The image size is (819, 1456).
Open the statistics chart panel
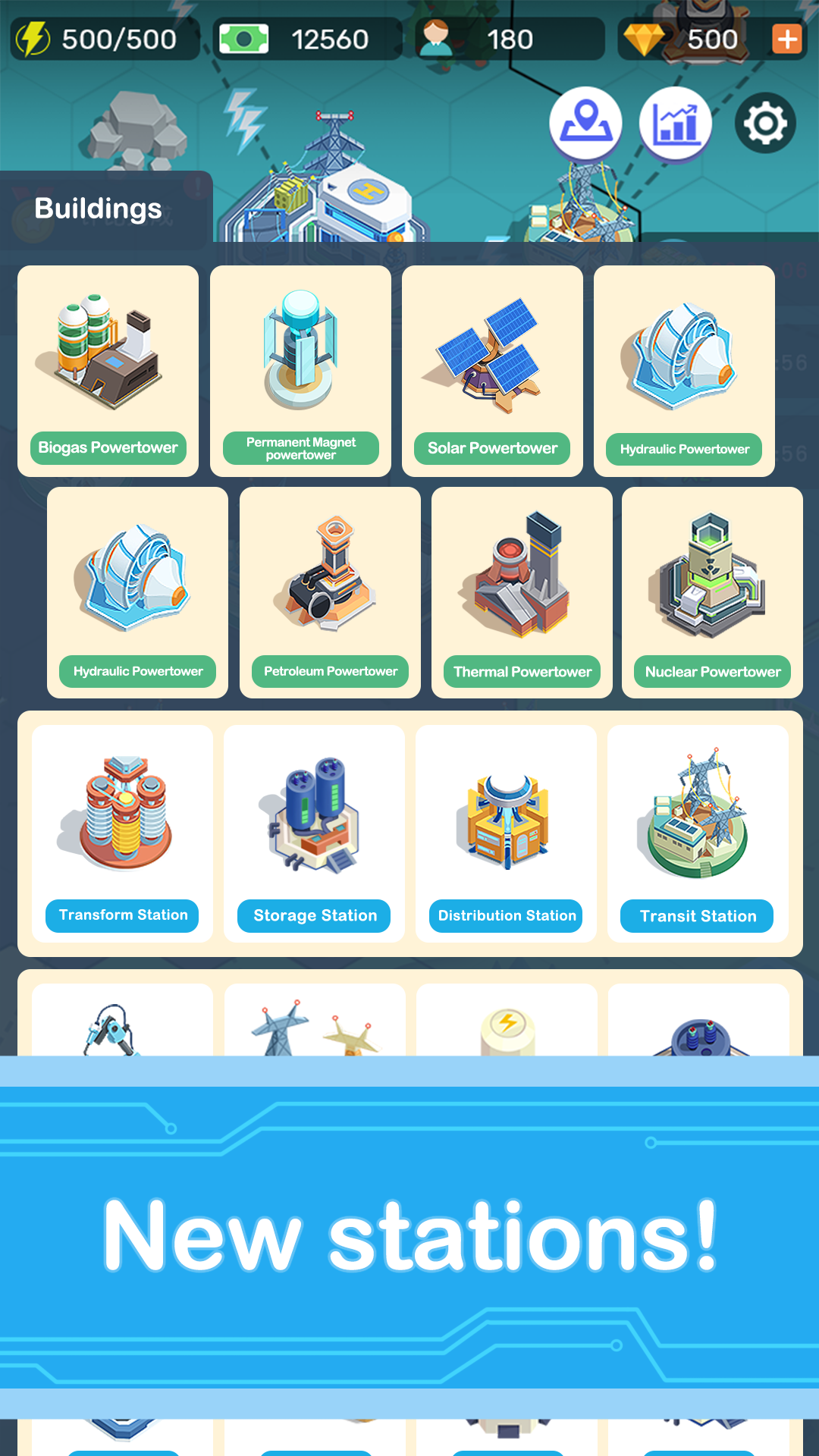pyautogui.click(x=674, y=121)
